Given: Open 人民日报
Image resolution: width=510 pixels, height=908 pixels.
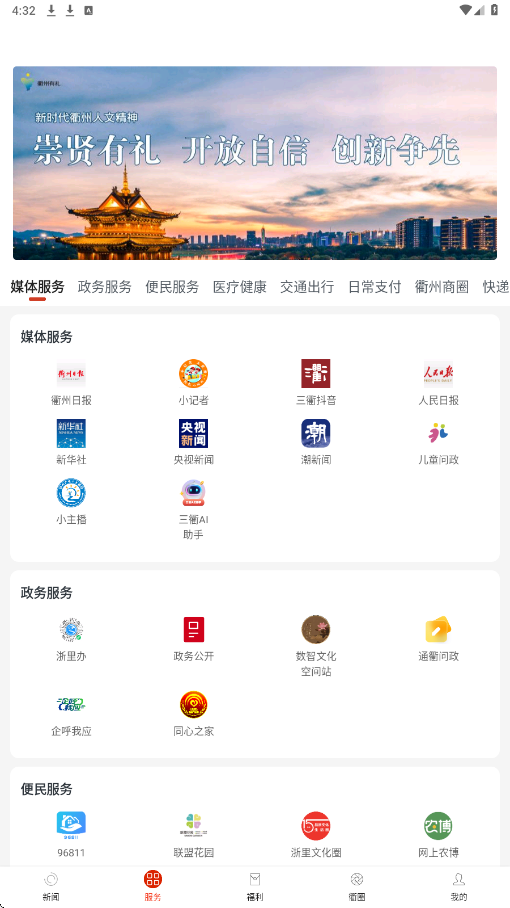Looking at the screenshot, I should point(438,383).
